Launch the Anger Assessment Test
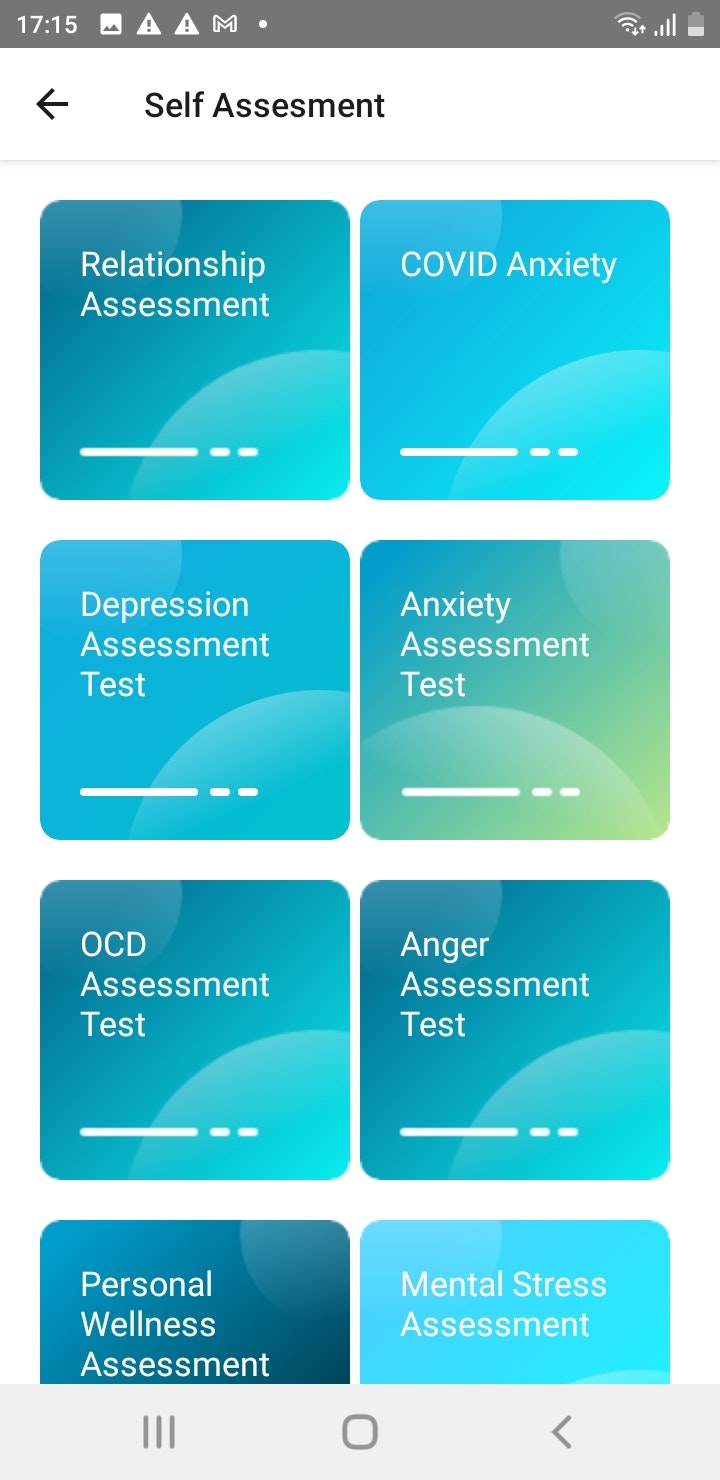 pos(515,1030)
